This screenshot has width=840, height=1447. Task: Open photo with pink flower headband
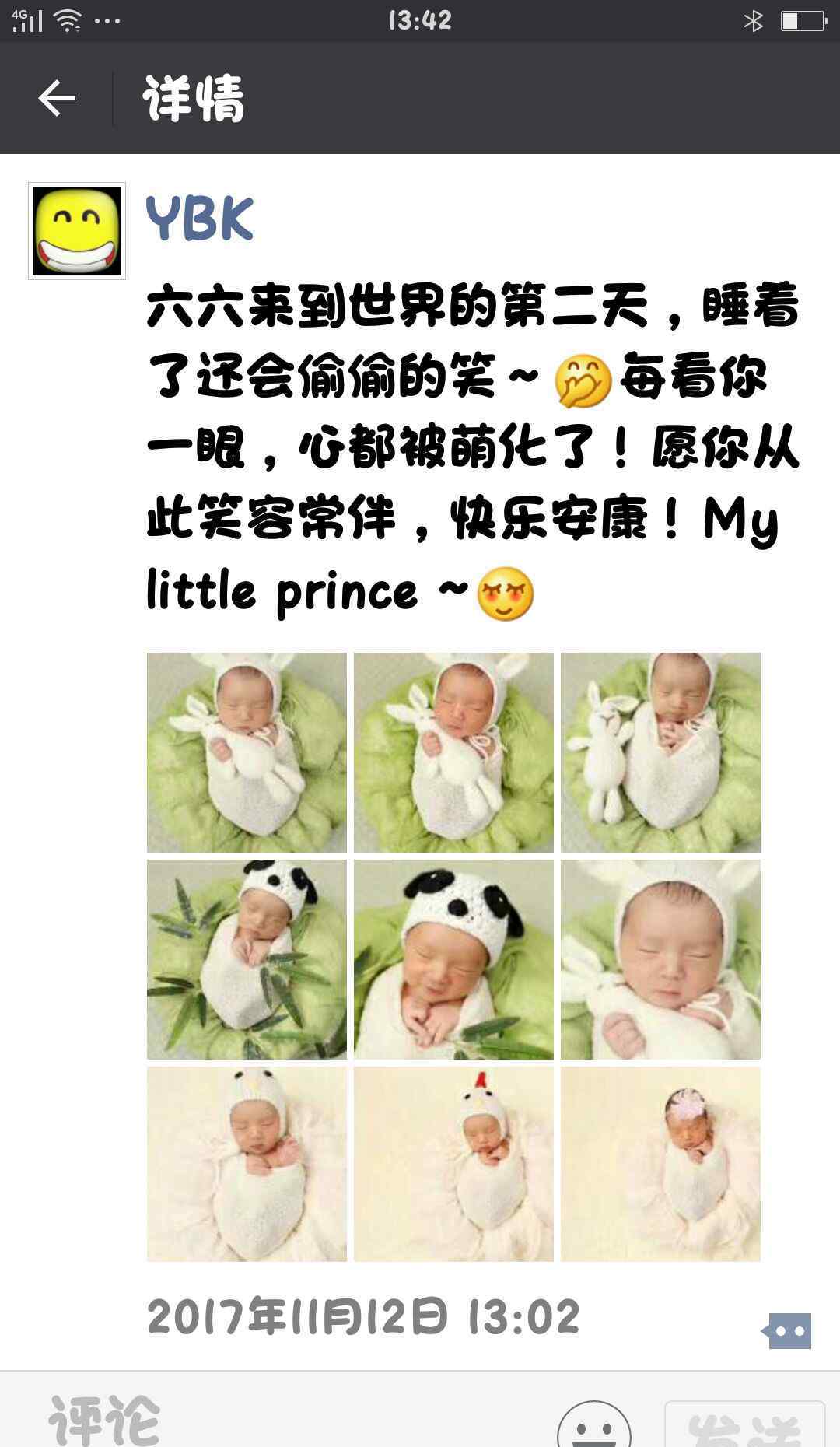660,1164
